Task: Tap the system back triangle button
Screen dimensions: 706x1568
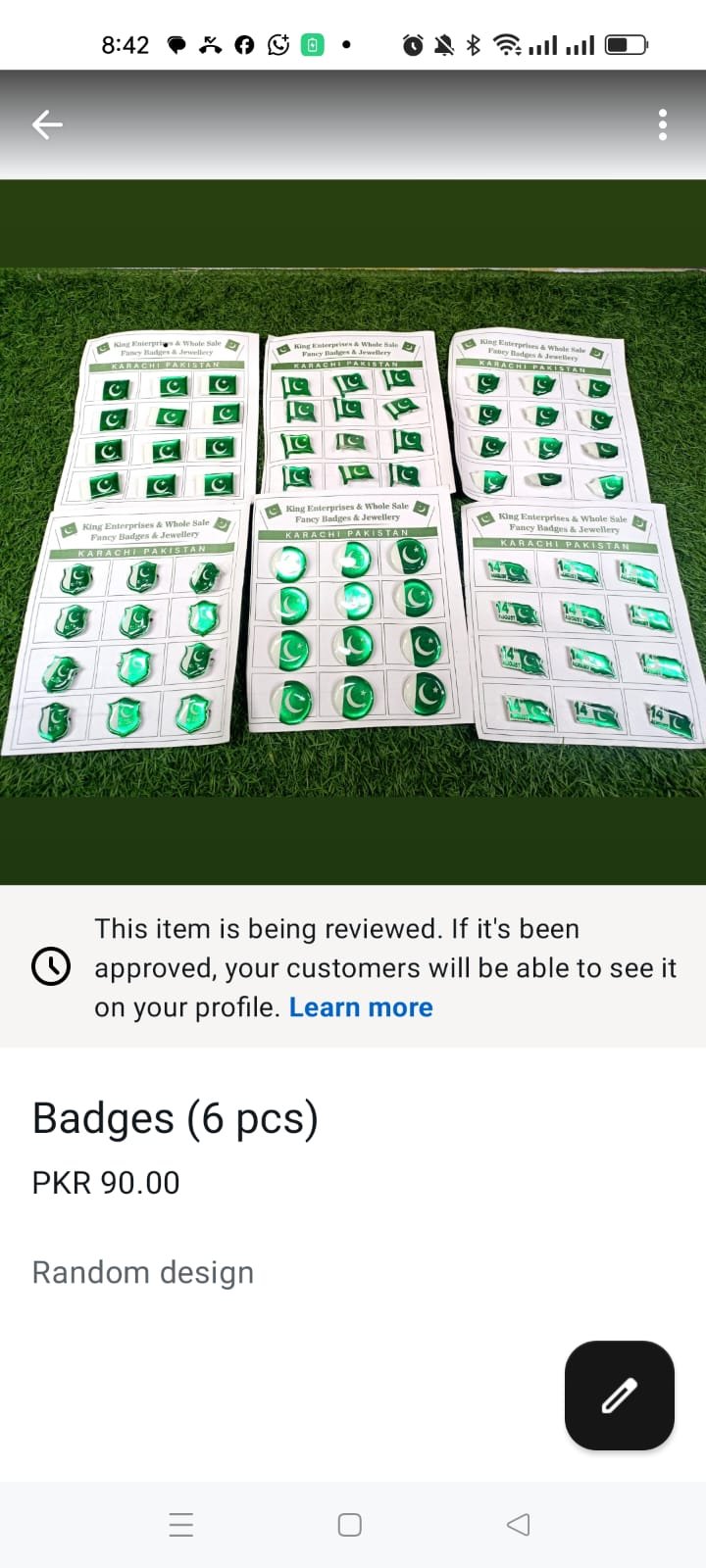Action: (x=519, y=1525)
